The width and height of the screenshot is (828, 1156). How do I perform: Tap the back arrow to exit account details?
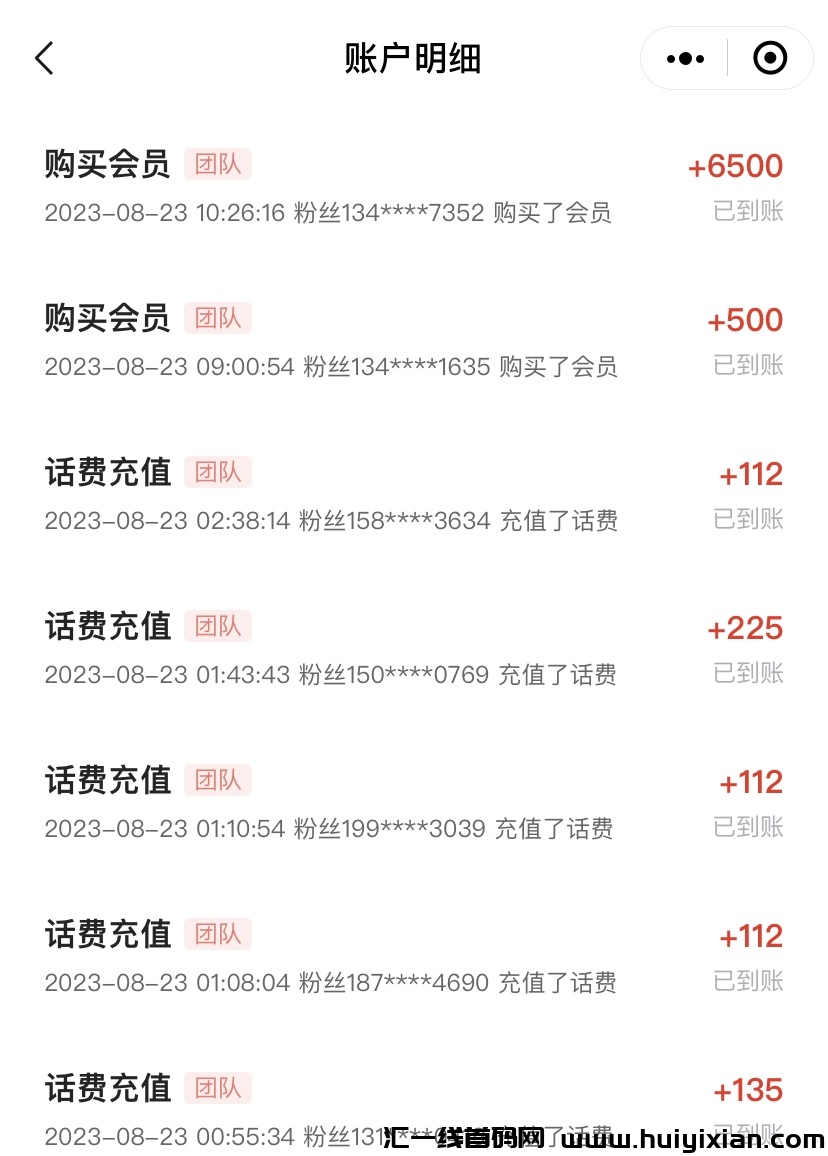point(44,58)
